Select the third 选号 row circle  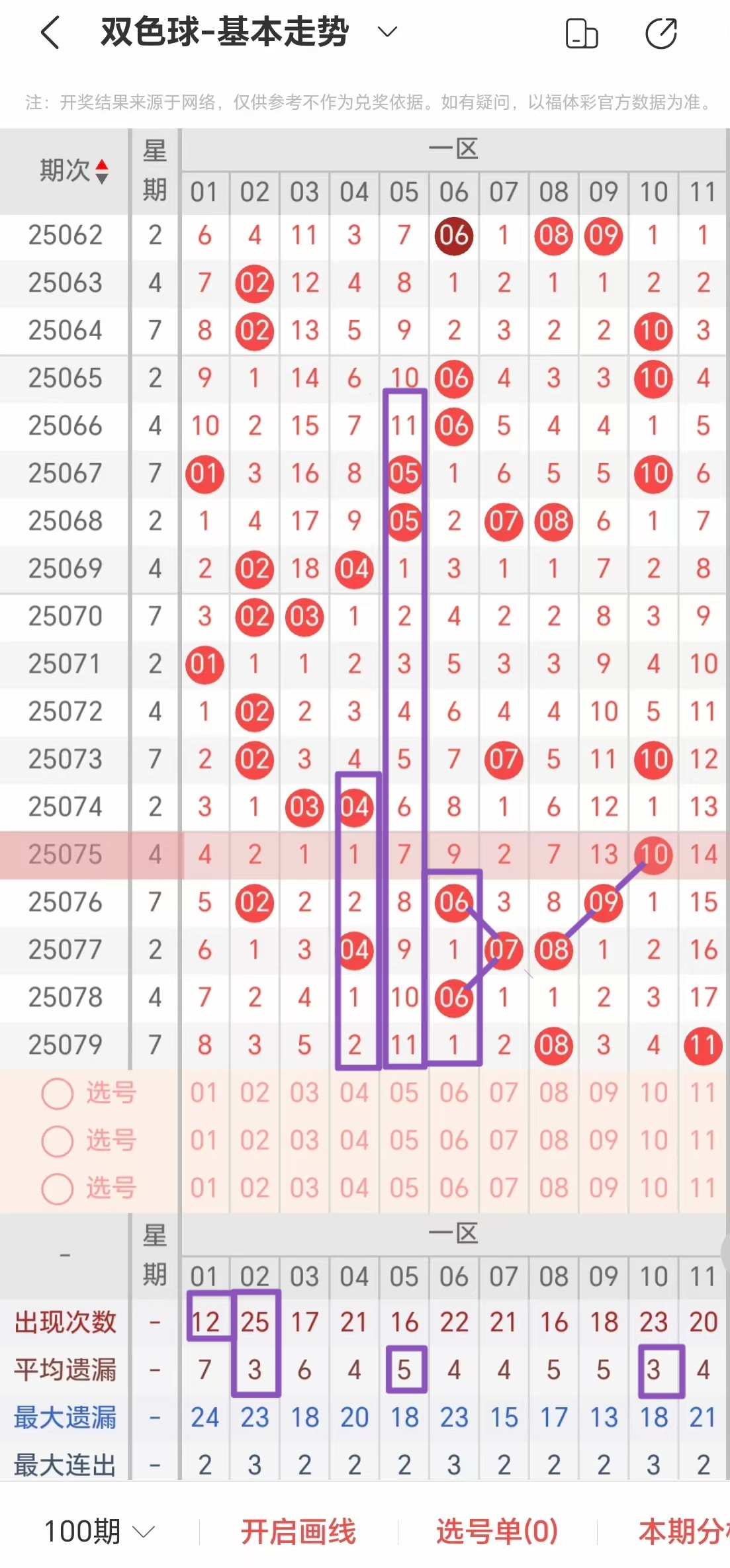tap(56, 1188)
